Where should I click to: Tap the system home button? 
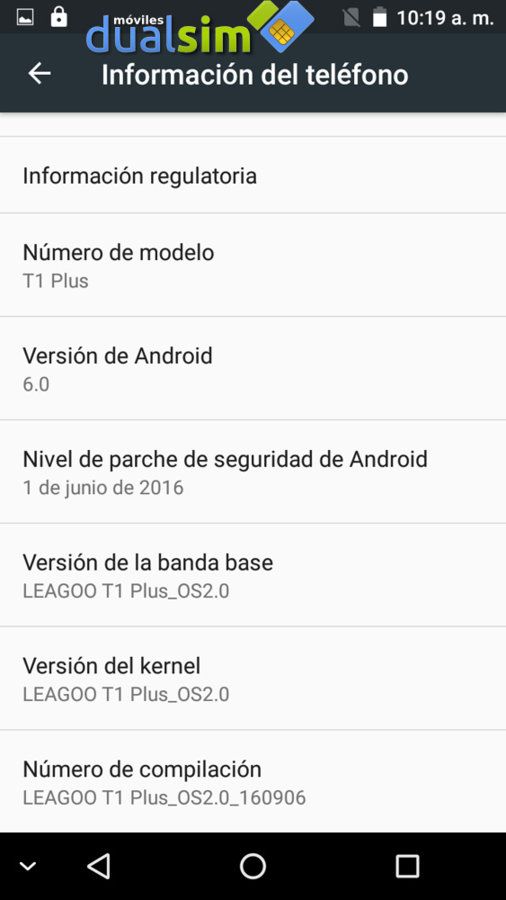(x=252, y=866)
